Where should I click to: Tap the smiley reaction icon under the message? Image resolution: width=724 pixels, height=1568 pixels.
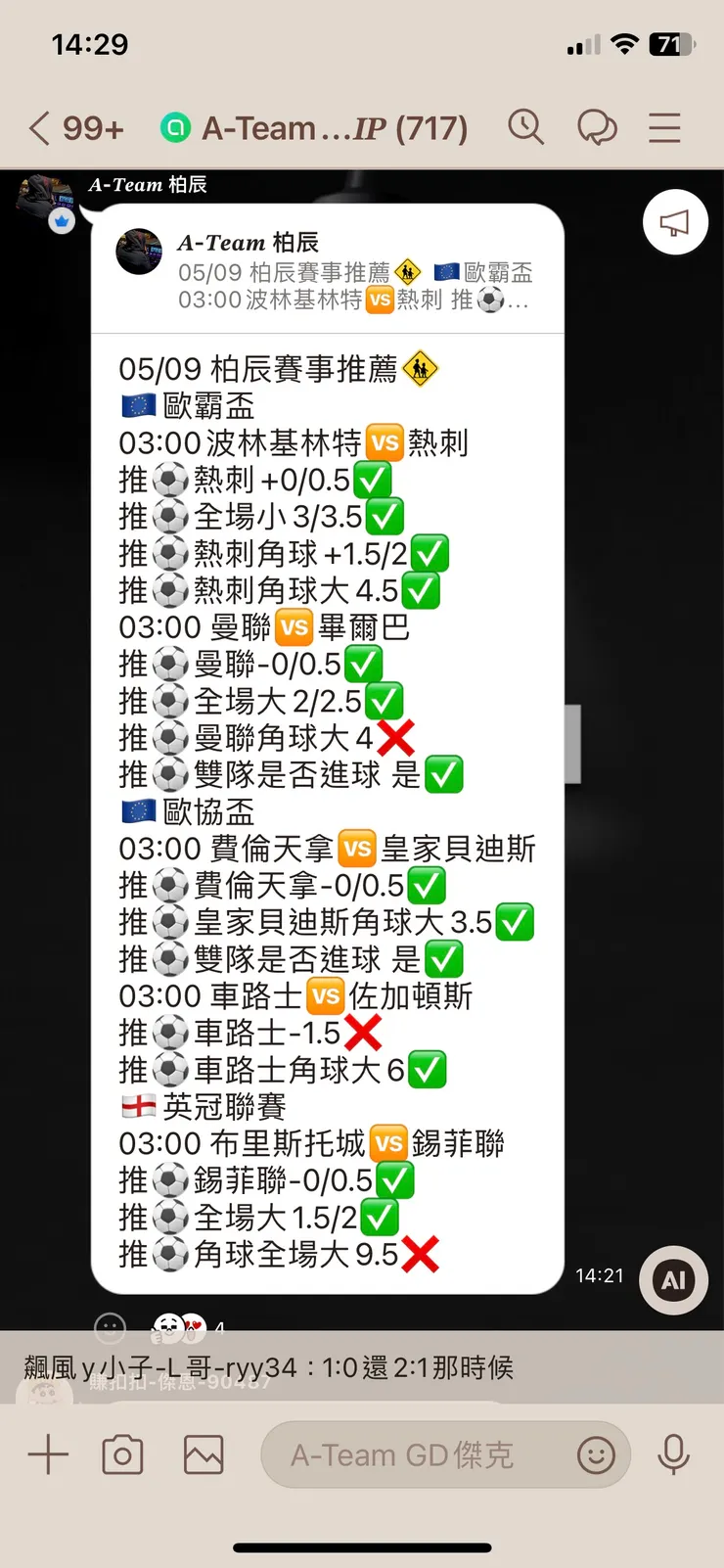click(111, 1328)
